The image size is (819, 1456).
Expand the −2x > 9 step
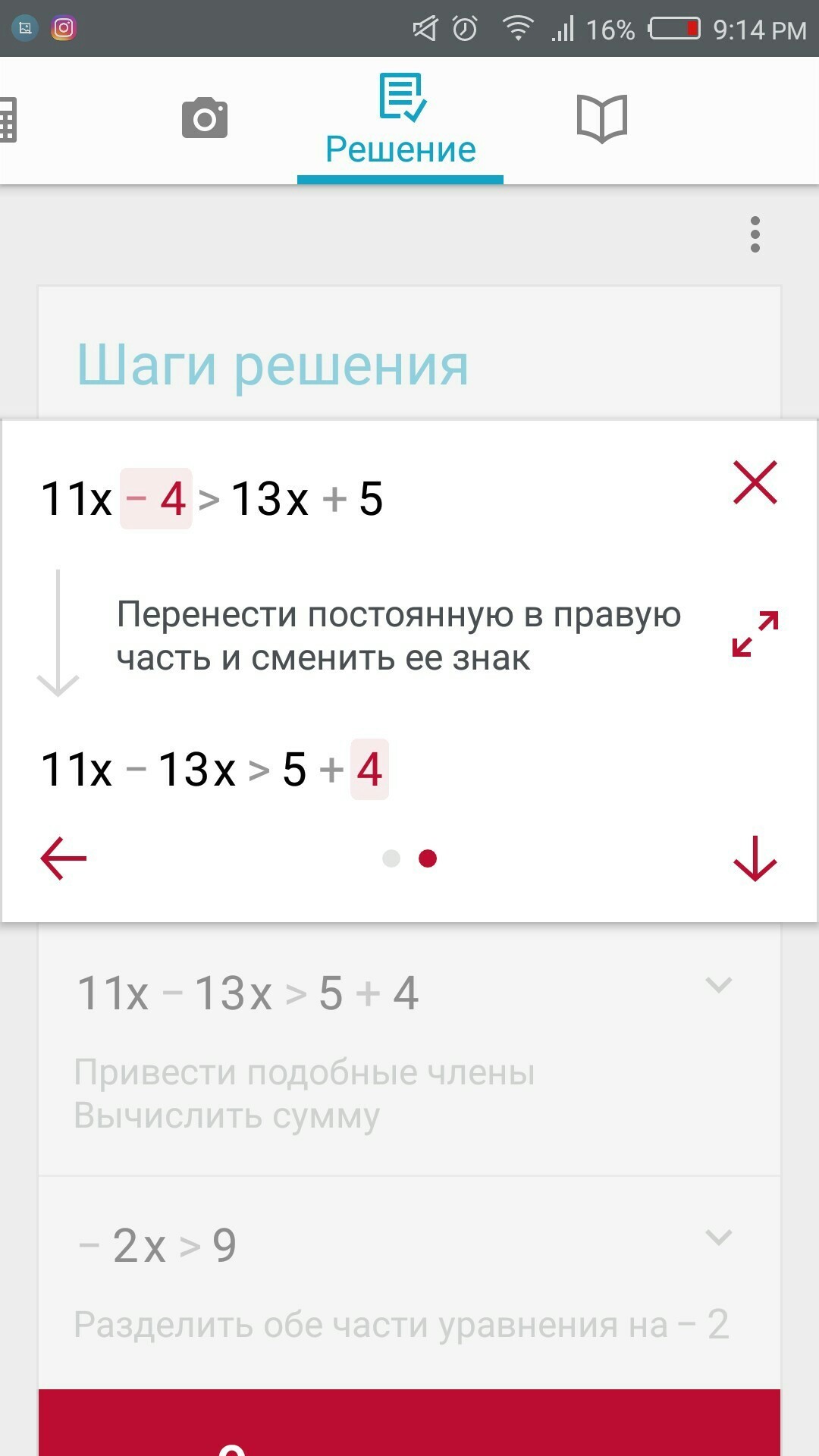(x=718, y=1238)
